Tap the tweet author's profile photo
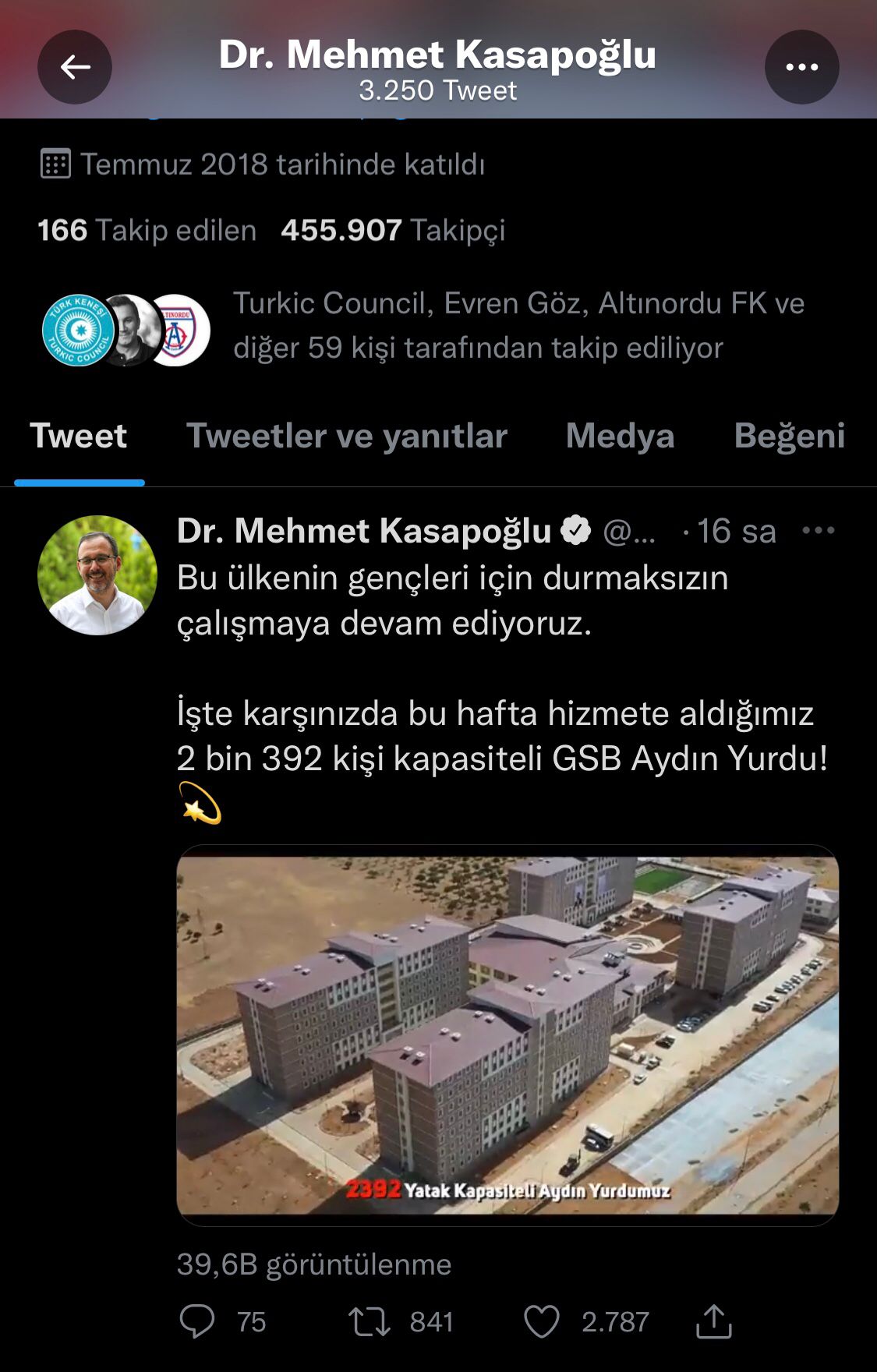 click(97, 575)
